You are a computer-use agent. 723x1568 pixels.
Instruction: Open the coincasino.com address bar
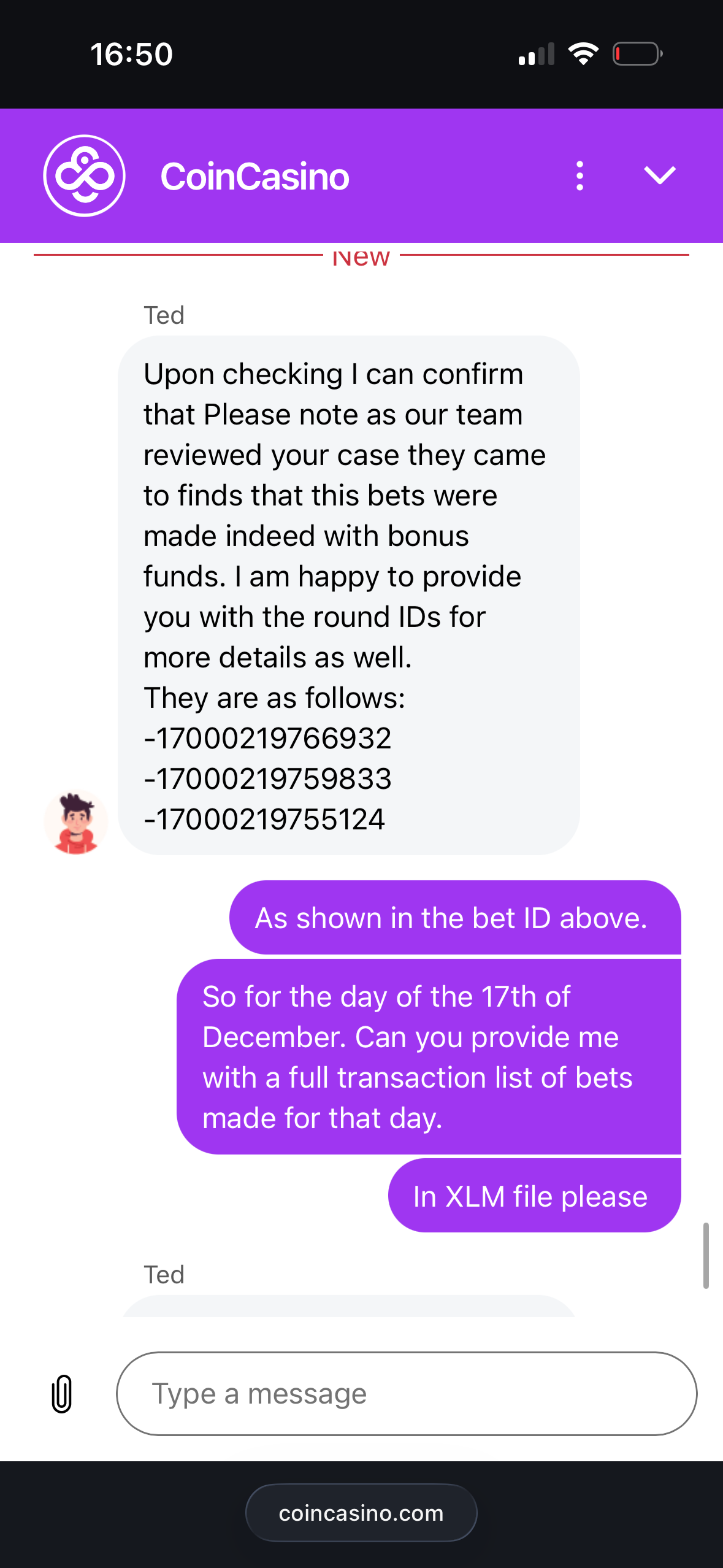coord(361,1513)
